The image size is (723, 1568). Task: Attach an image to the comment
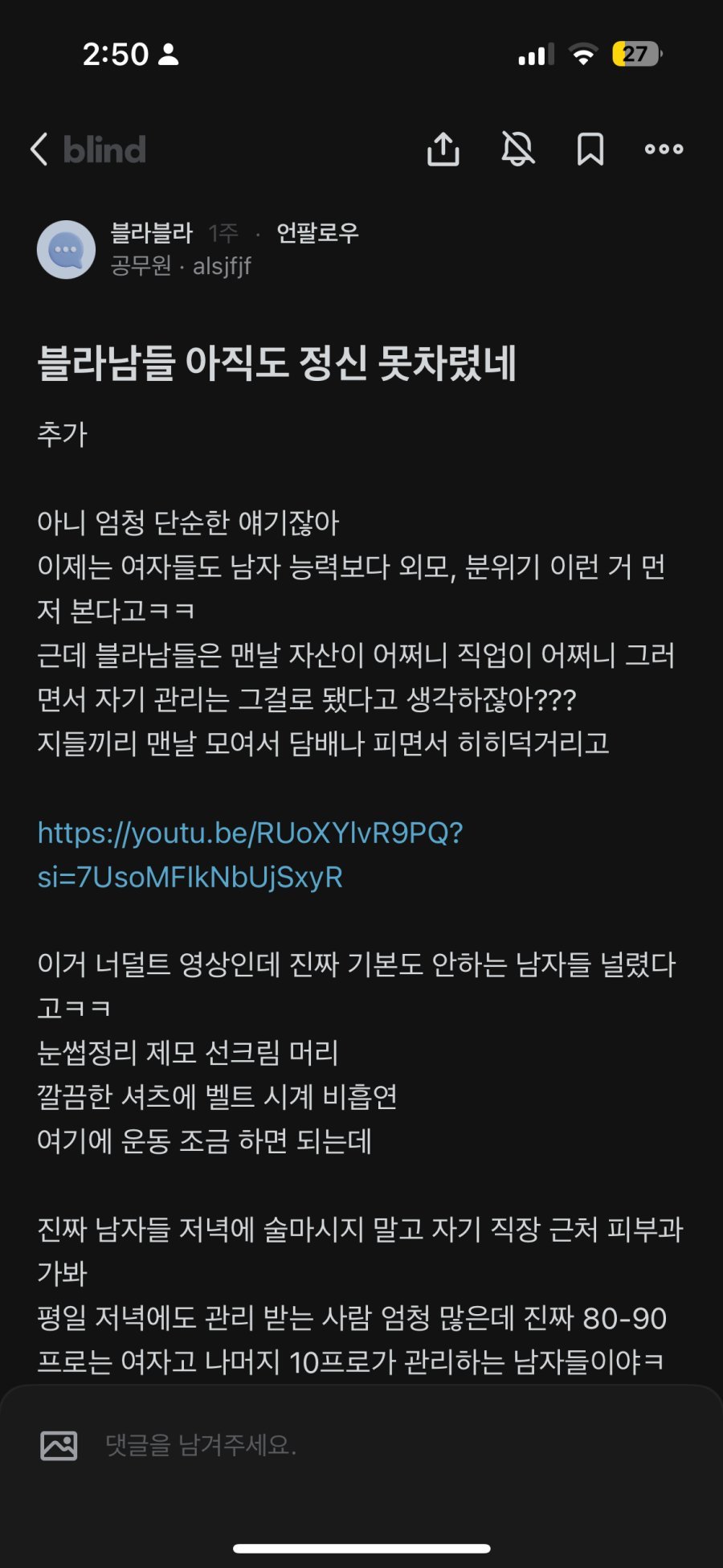(x=59, y=1445)
